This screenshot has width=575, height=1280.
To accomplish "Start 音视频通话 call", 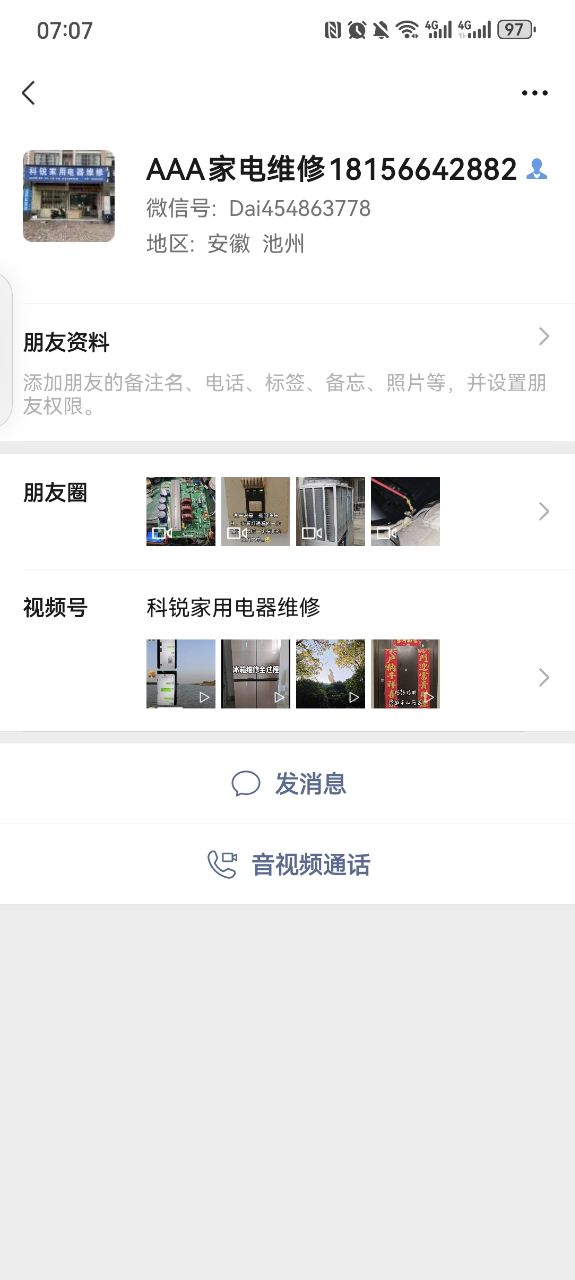I will (x=288, y=865).
